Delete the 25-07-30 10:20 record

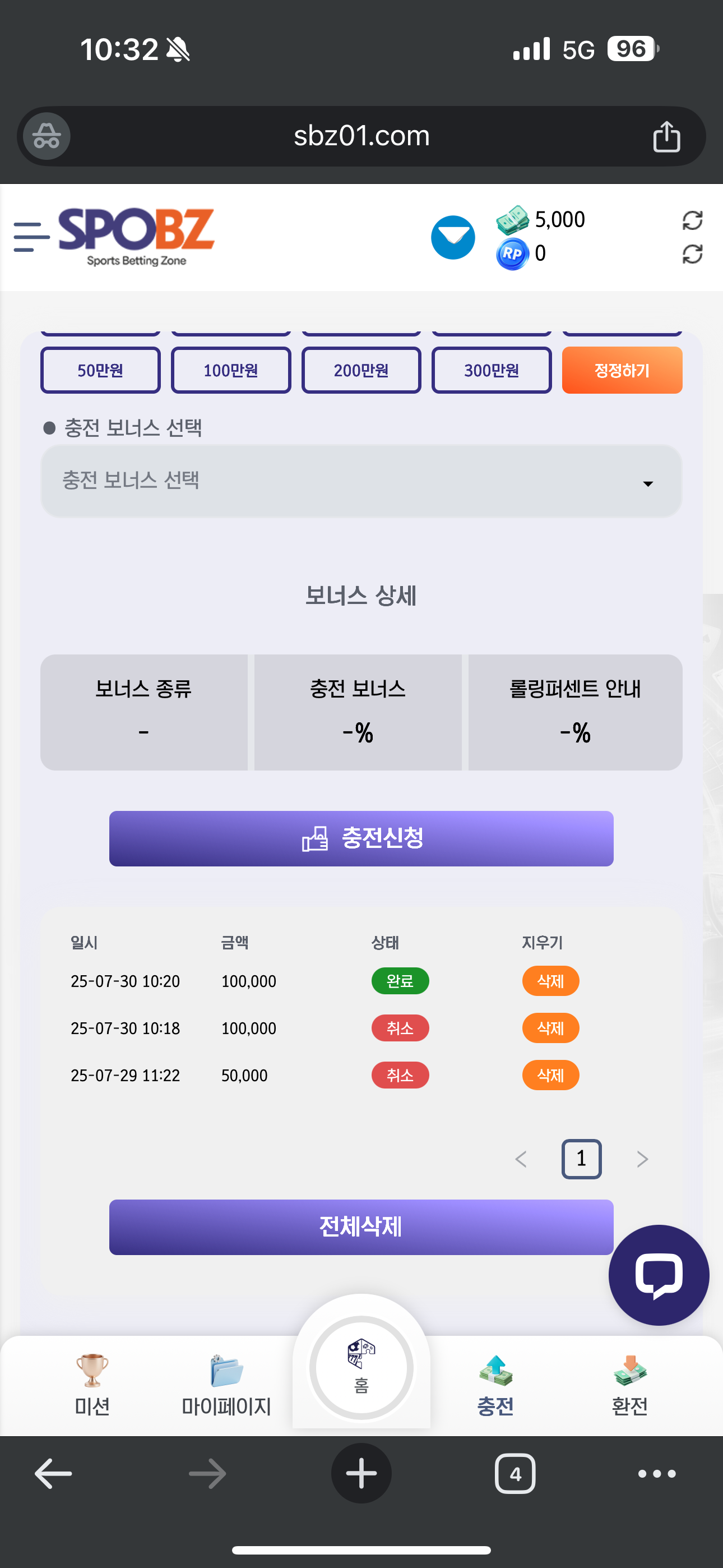550,981
